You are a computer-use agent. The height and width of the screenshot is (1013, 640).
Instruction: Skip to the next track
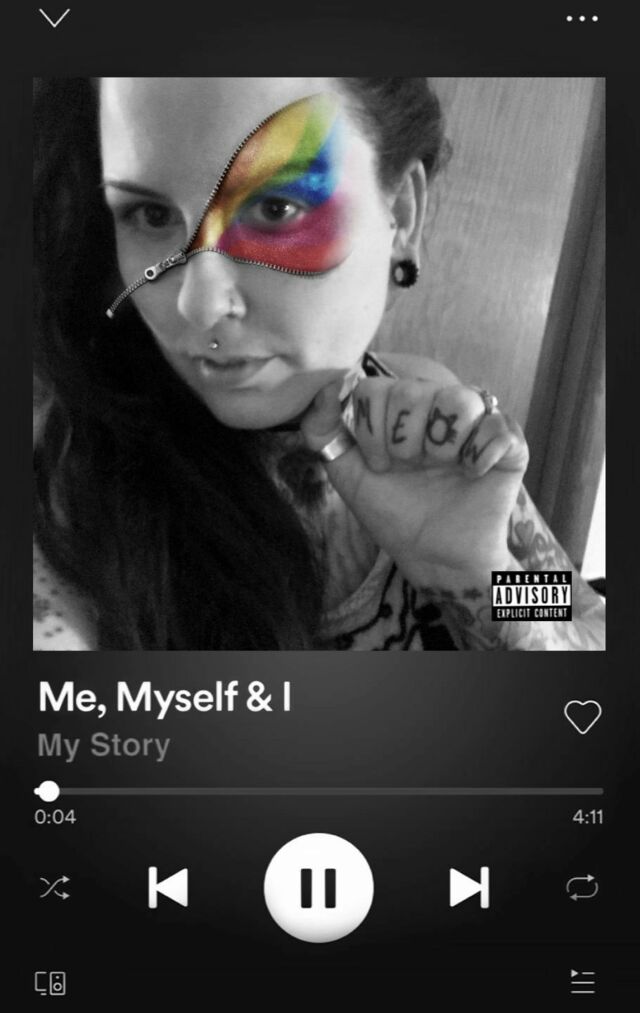click(469, 887)
